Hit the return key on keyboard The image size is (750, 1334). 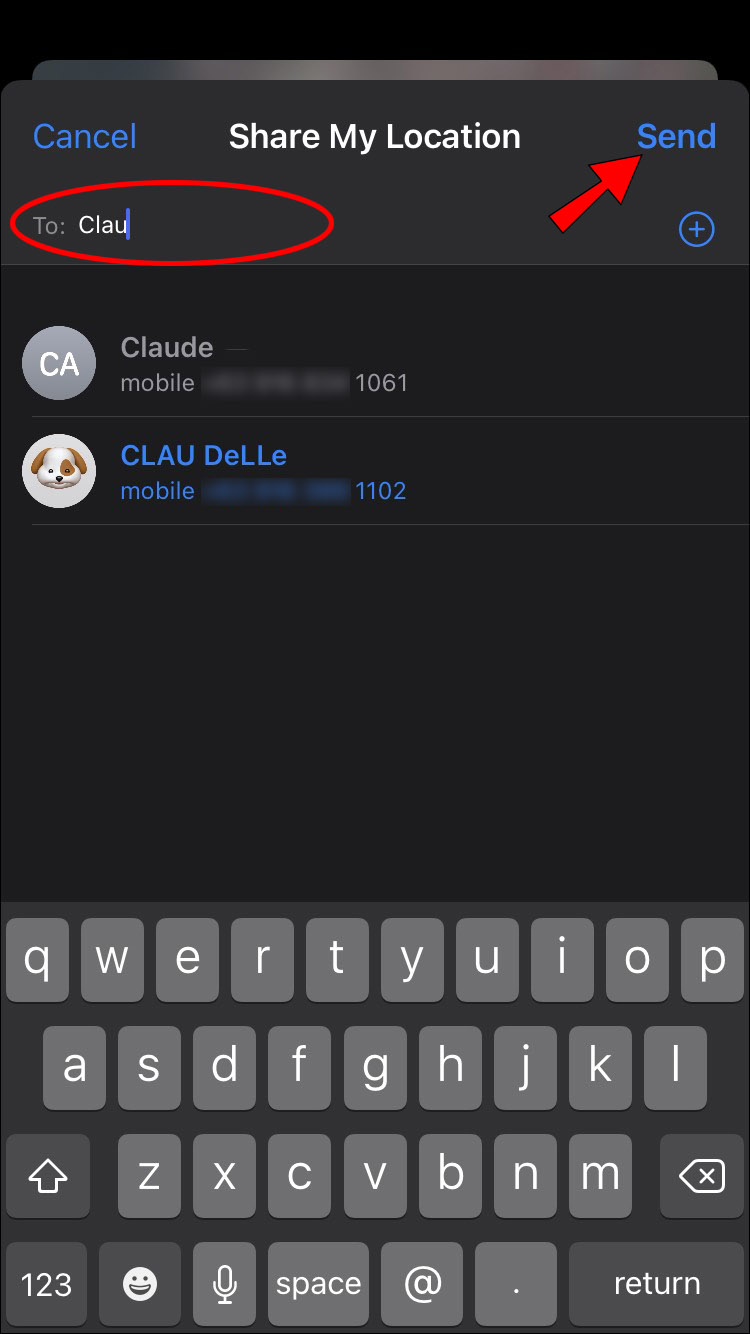pos(657,1283)
